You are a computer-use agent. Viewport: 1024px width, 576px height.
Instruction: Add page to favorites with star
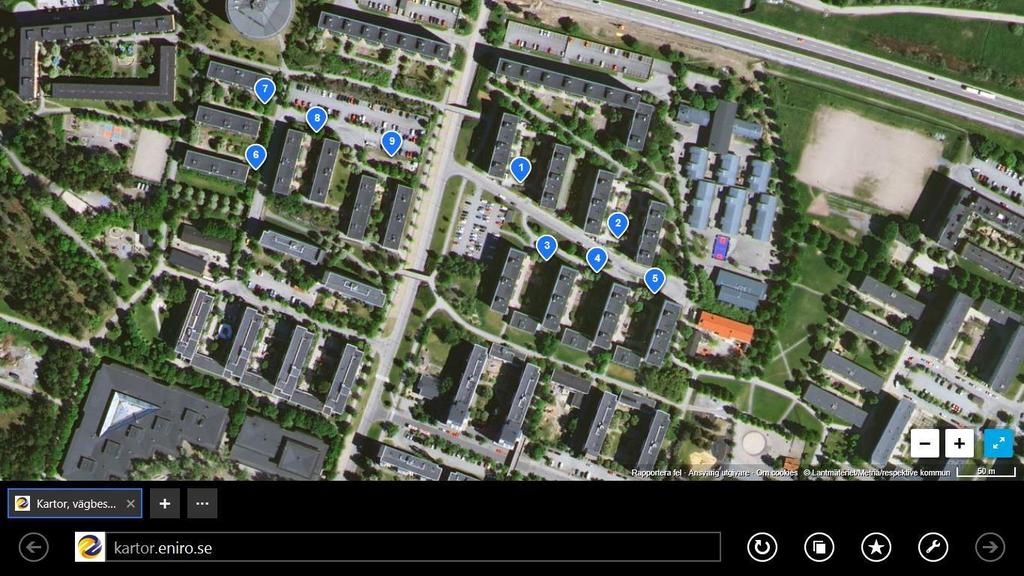(x=876, y=547)
